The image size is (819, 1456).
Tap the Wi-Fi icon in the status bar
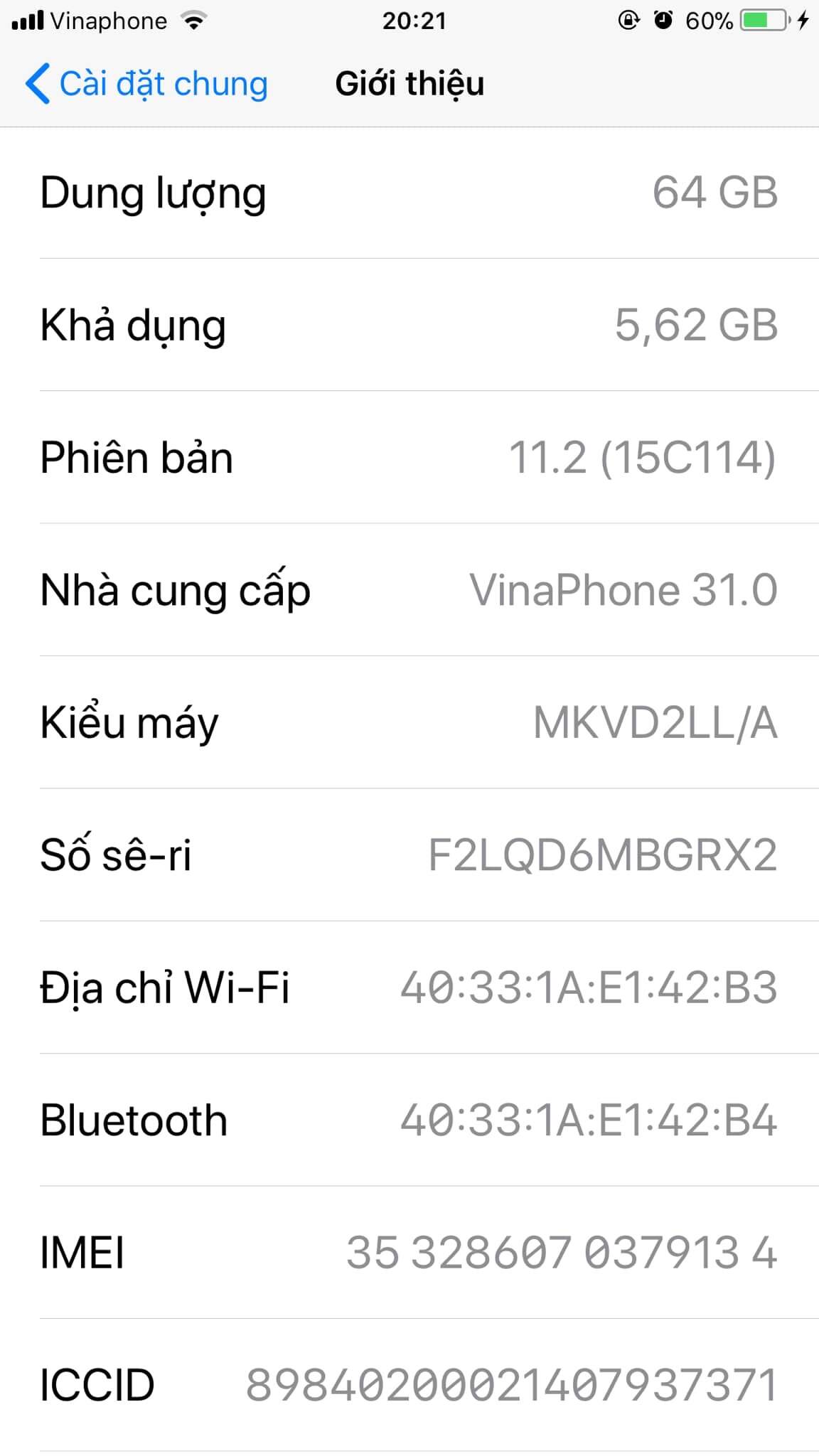click(x=193, y=20)
